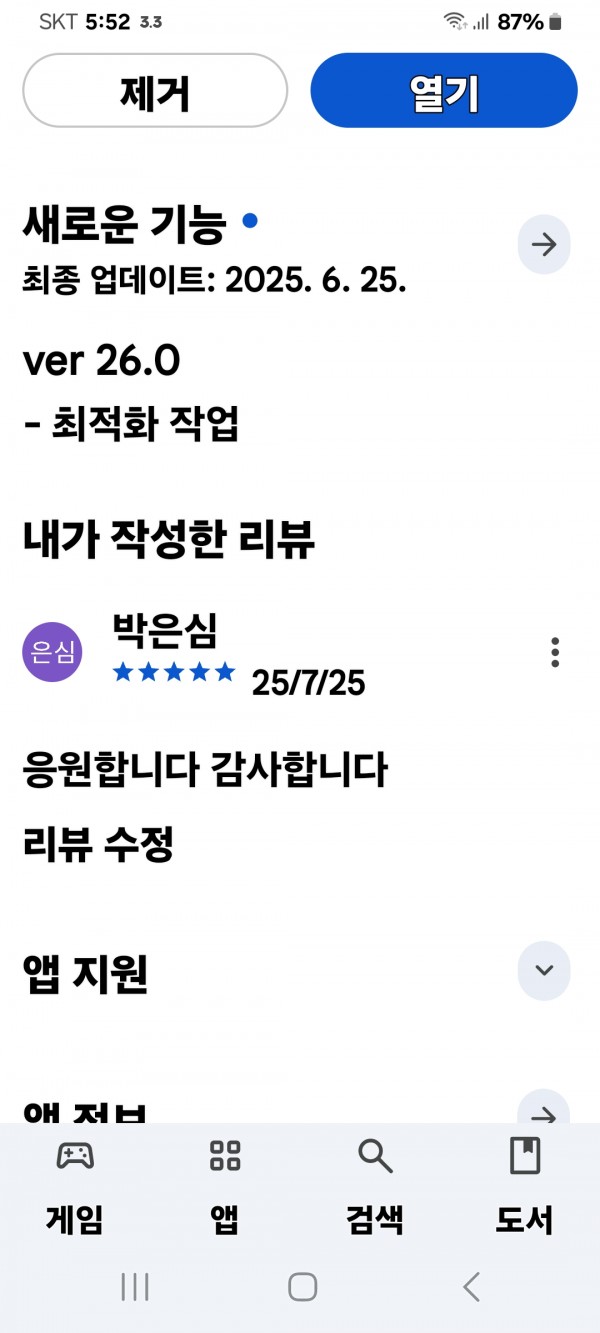Expand the 앱 지원 section

coord(544,970)
